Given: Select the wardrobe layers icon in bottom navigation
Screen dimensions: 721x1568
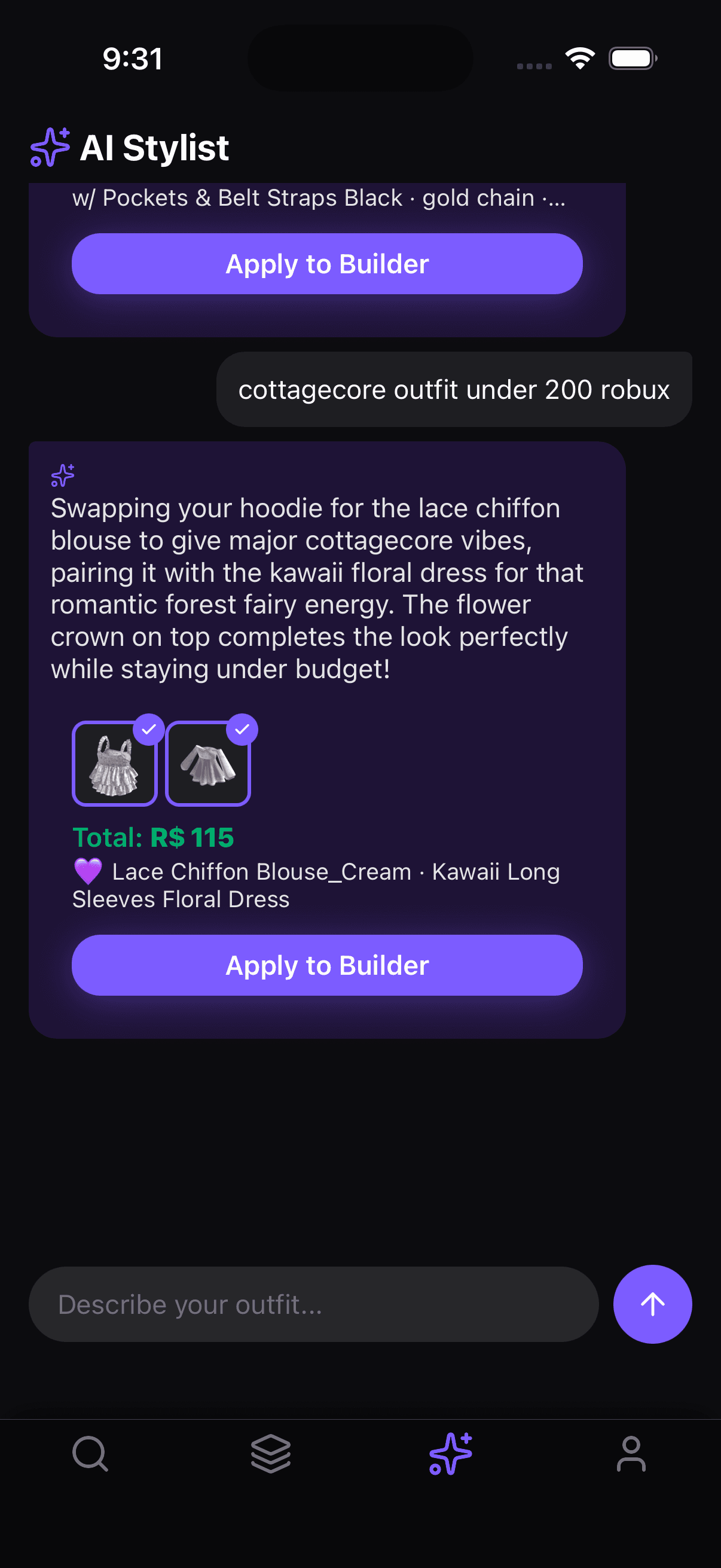Looking at the screenshot, I should click(270, 1455).
